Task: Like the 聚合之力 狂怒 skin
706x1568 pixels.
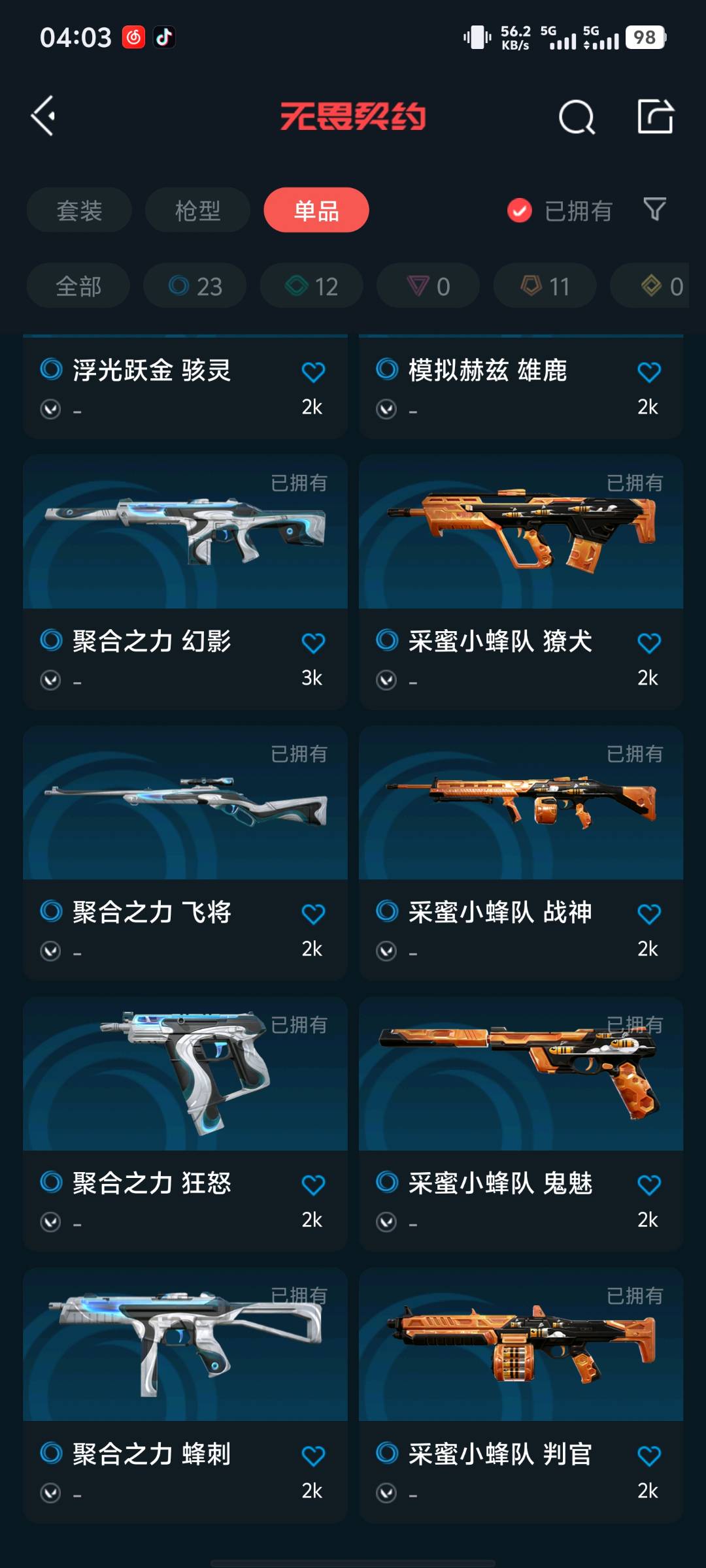Action: 313,1185
